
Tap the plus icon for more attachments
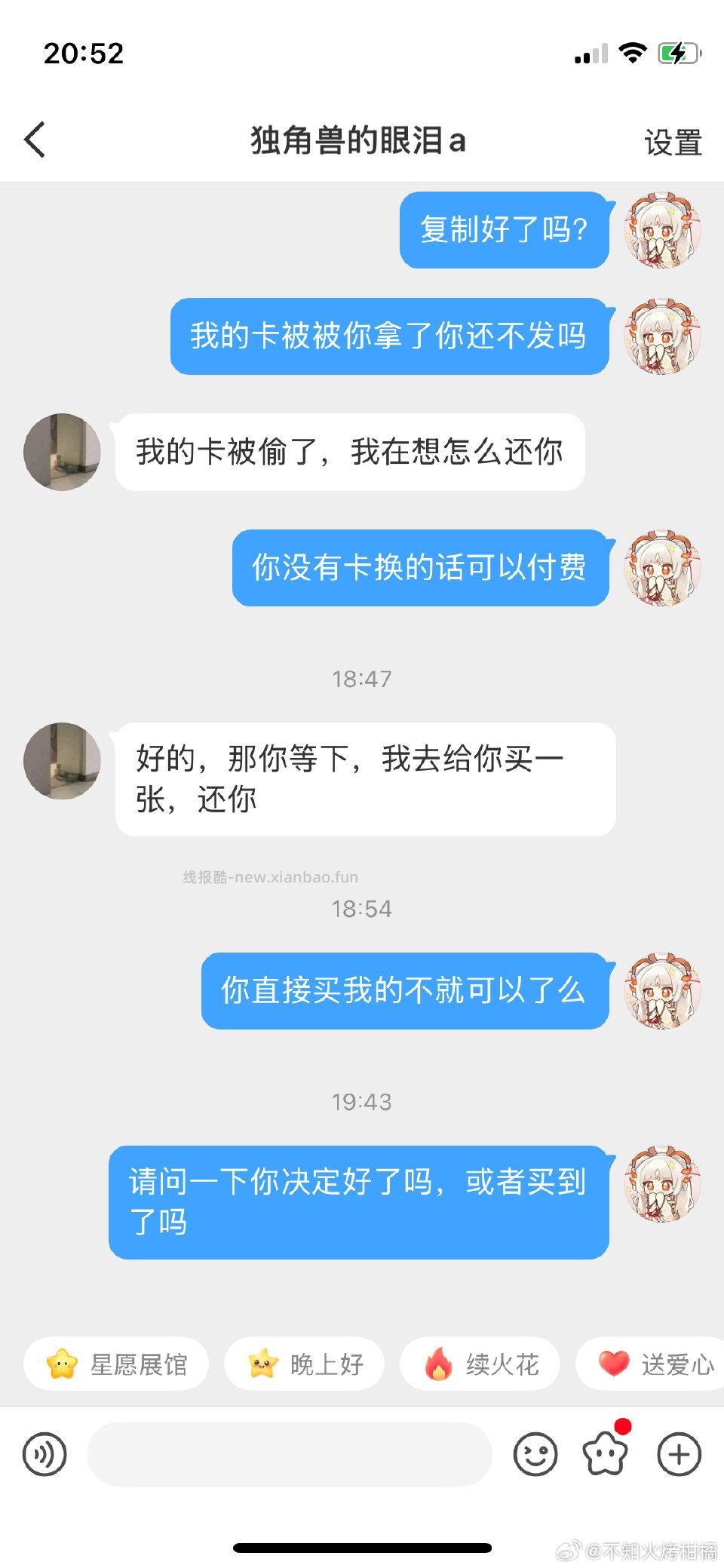pos(680,1454)
